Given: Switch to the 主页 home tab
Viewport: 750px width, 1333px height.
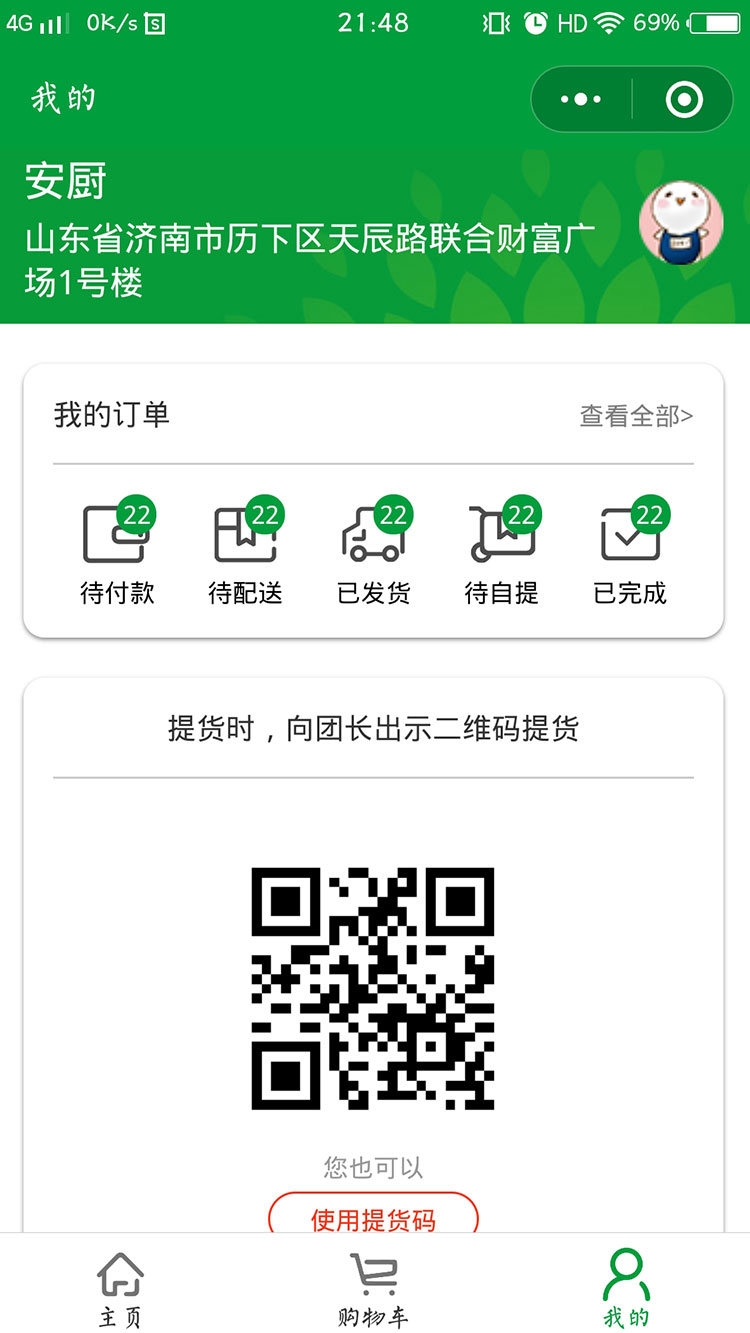Looking at the screenshot, I should click(120, 1288).
